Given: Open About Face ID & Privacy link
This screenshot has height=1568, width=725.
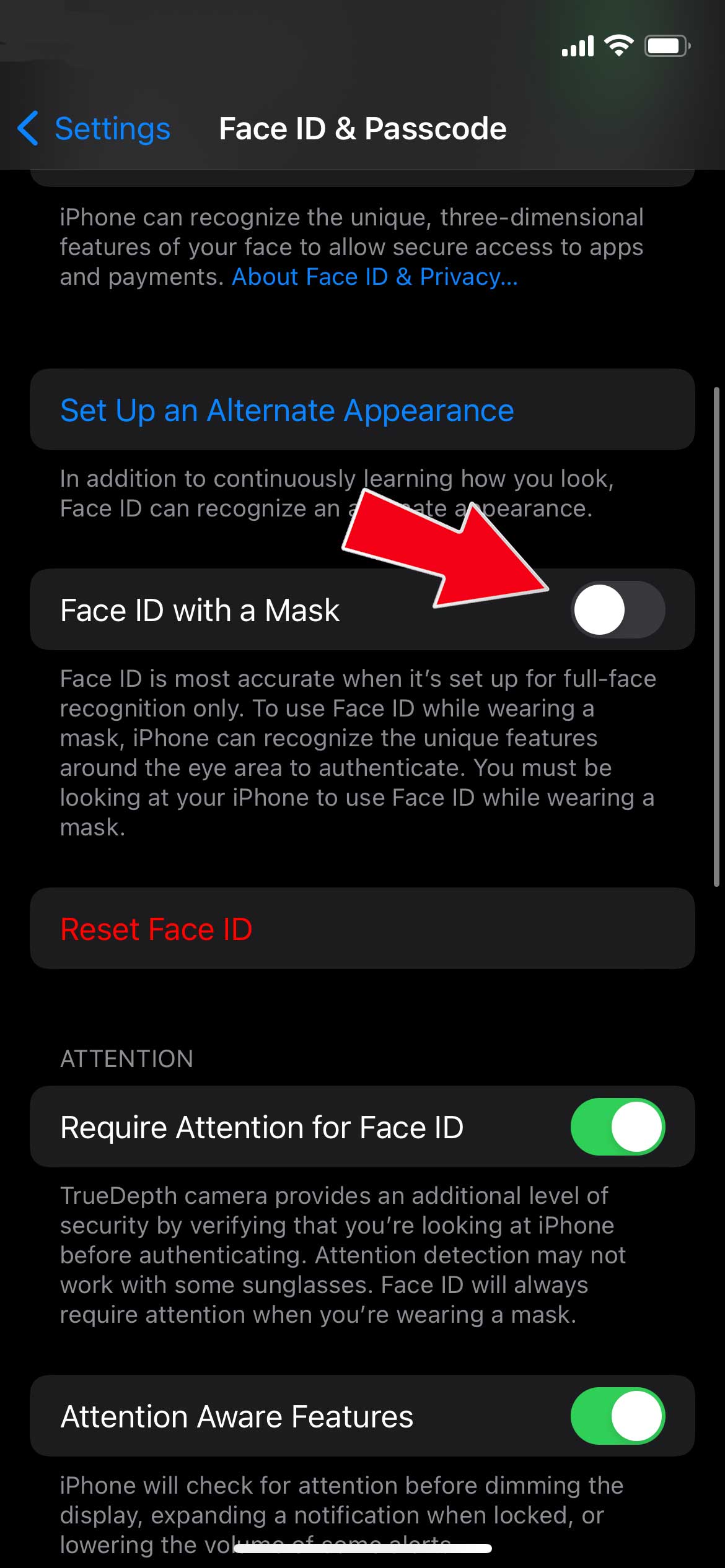Looking at the screenshot, I should tap(374, 277).
